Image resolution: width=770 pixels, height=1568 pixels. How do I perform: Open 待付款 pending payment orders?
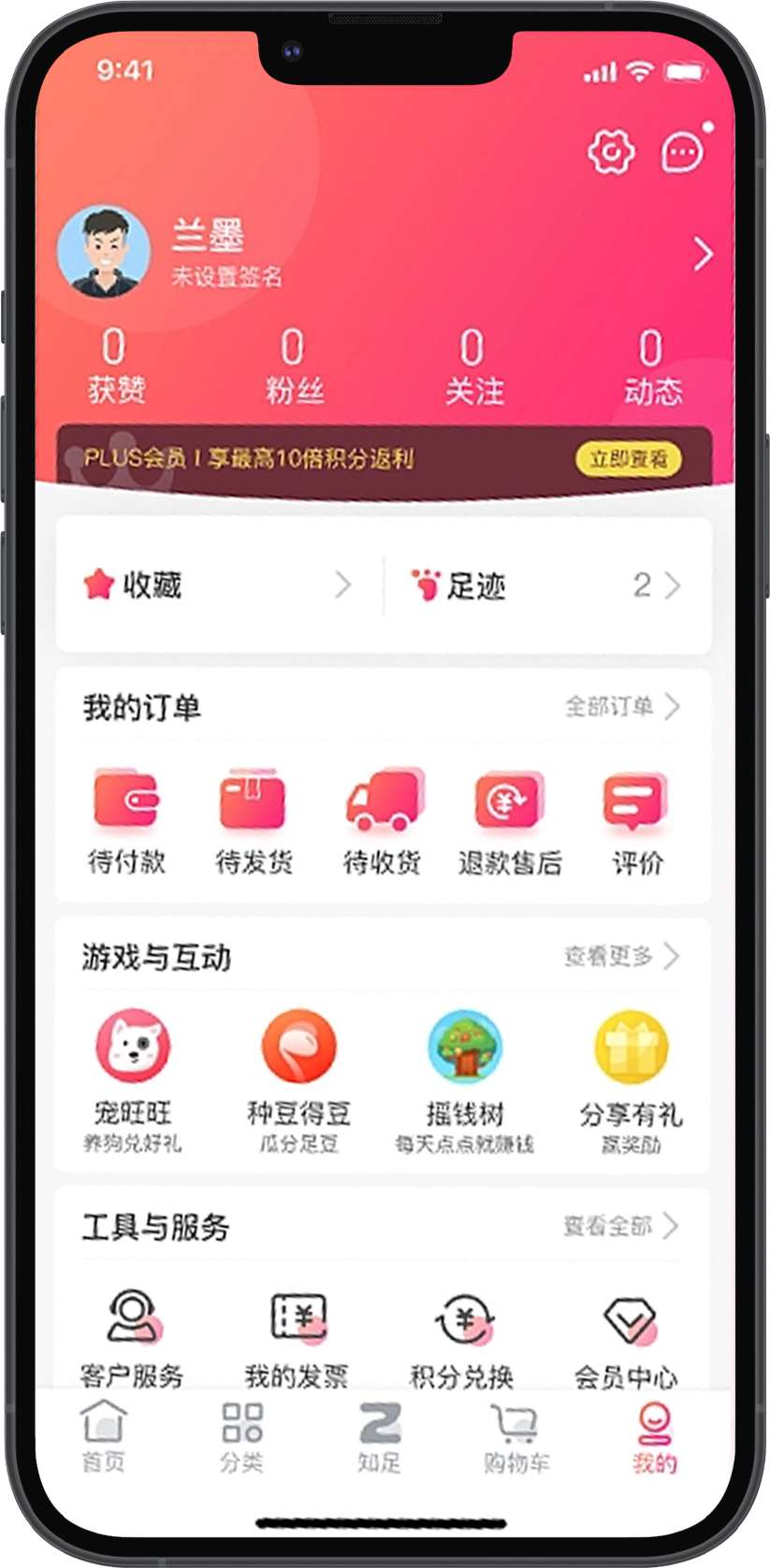coord(126,820)
